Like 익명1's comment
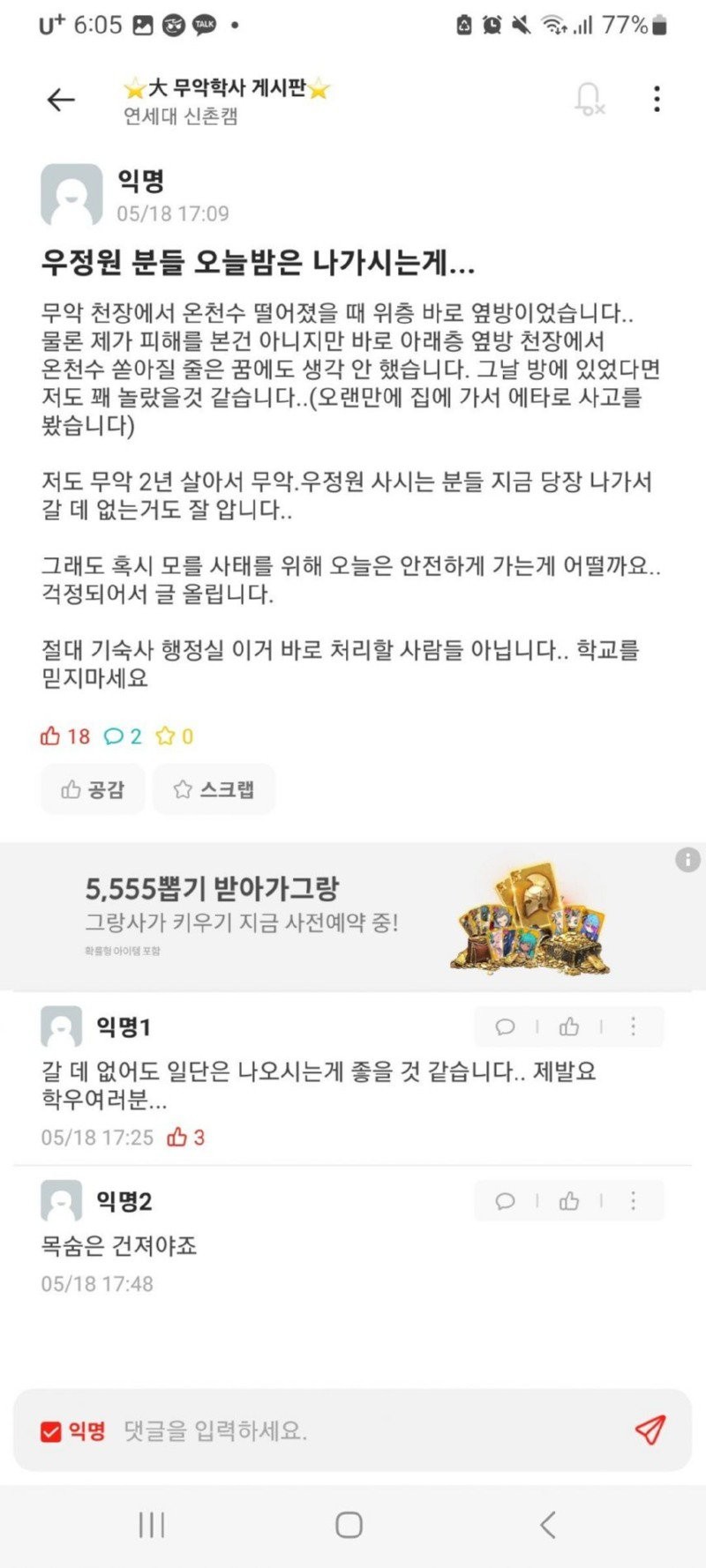The width and height of the screenshot is (706, 1568). [569, 1027]
